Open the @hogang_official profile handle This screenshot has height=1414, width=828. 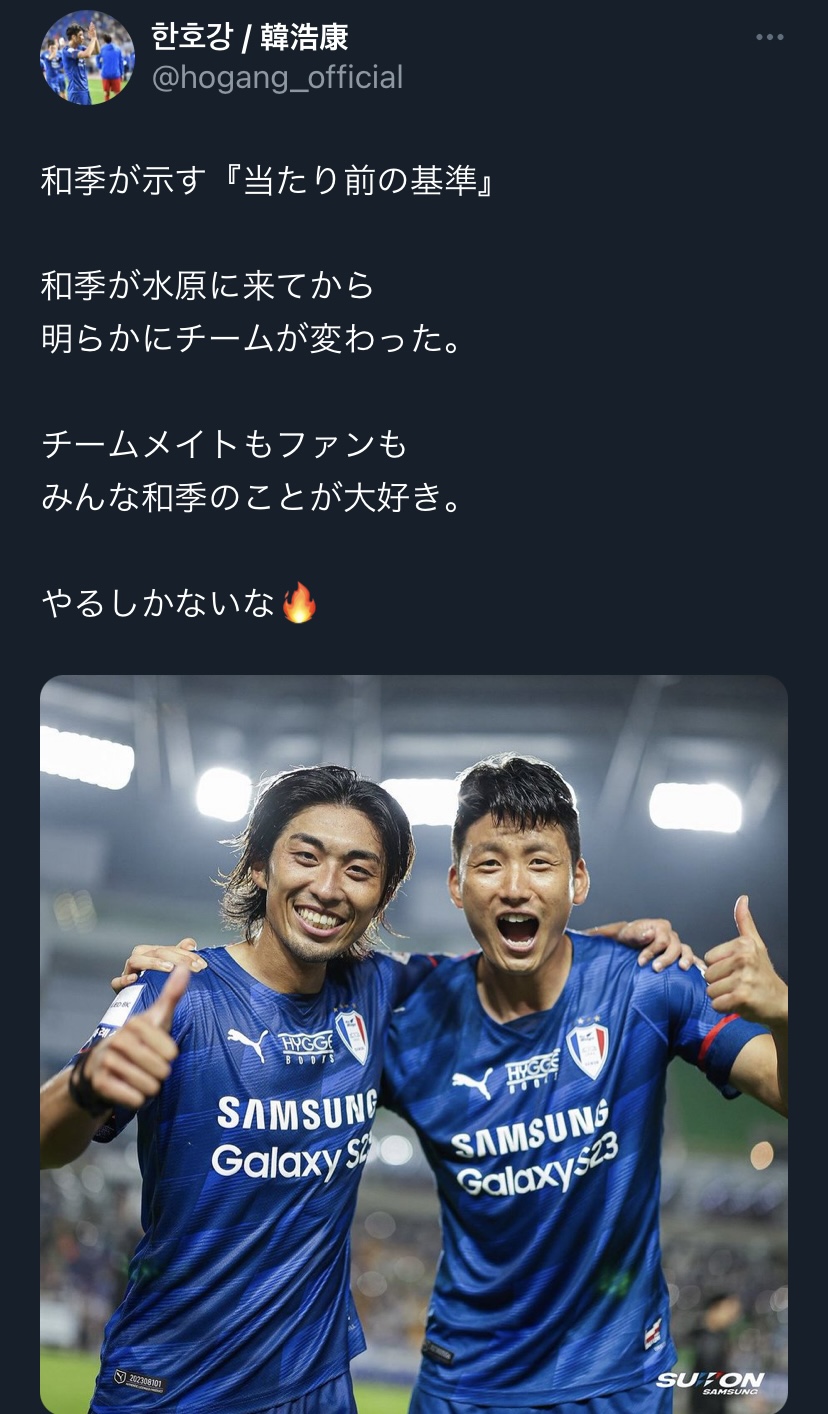tap(277, 78)
